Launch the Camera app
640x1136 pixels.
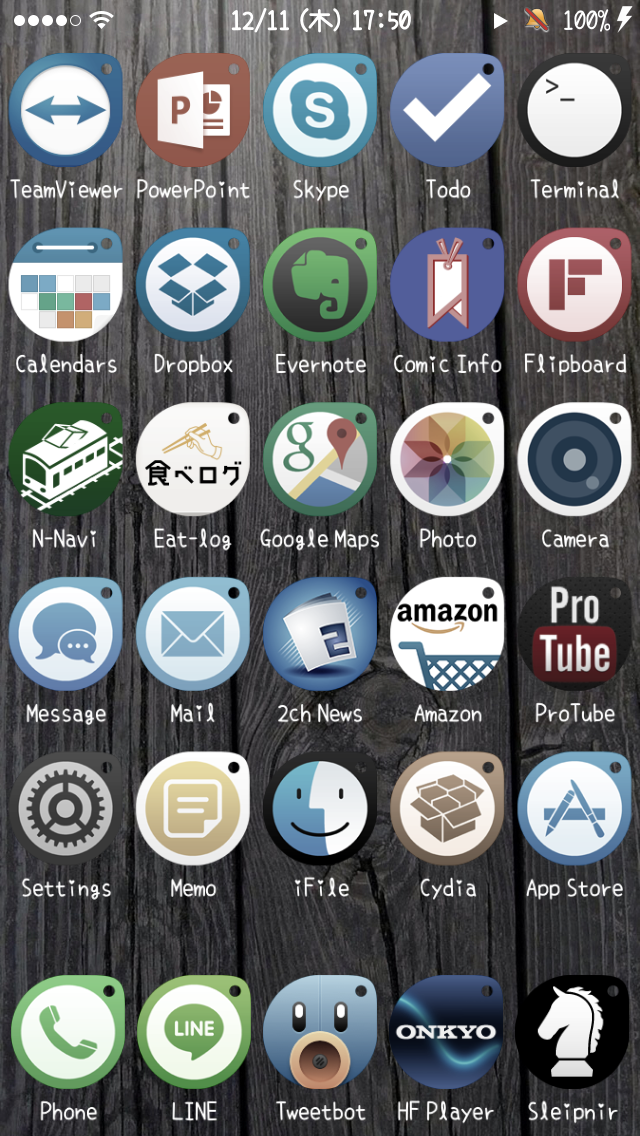(x=574, y=460)
